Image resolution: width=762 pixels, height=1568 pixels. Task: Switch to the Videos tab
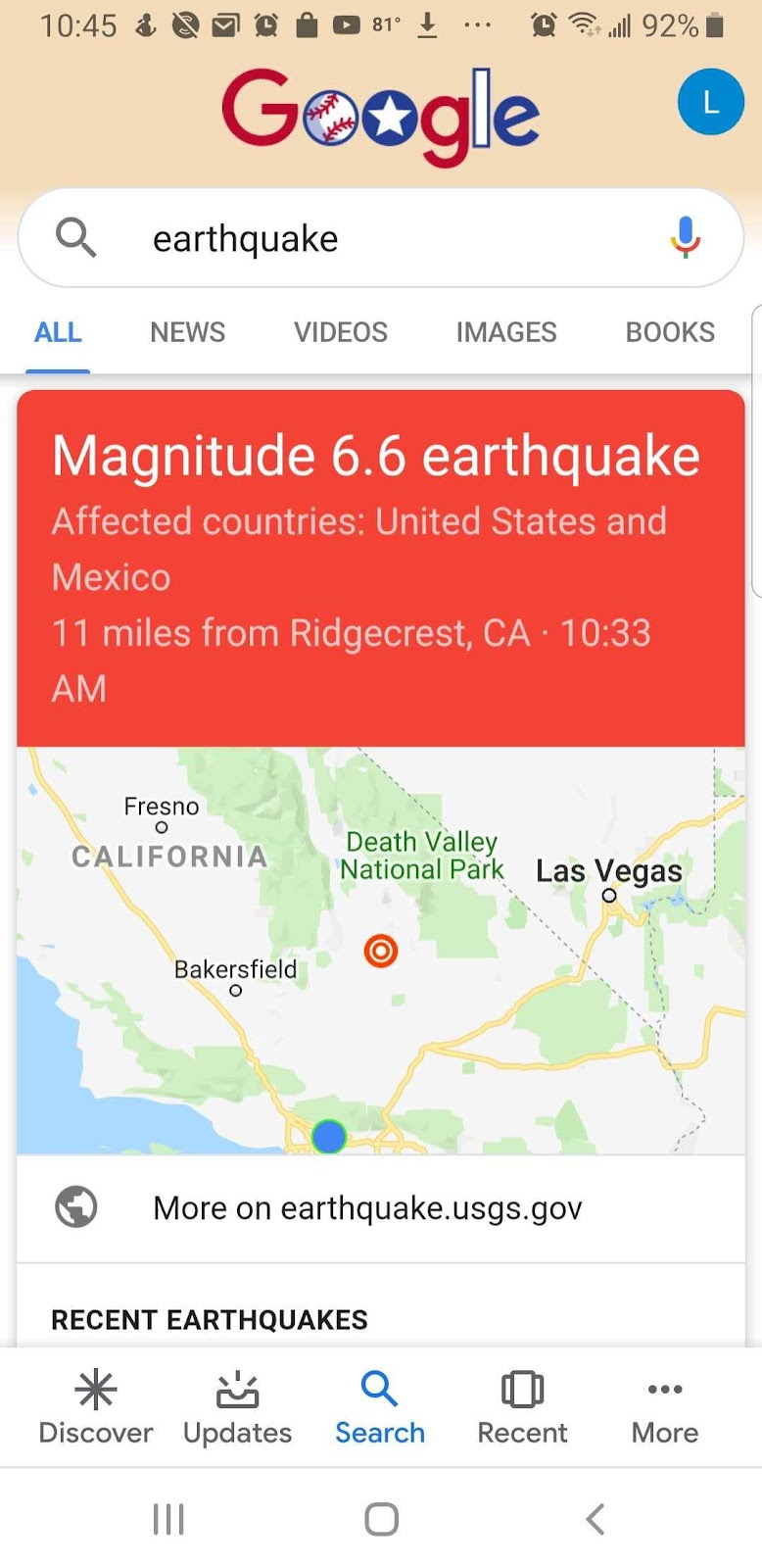tap(340, 332)
